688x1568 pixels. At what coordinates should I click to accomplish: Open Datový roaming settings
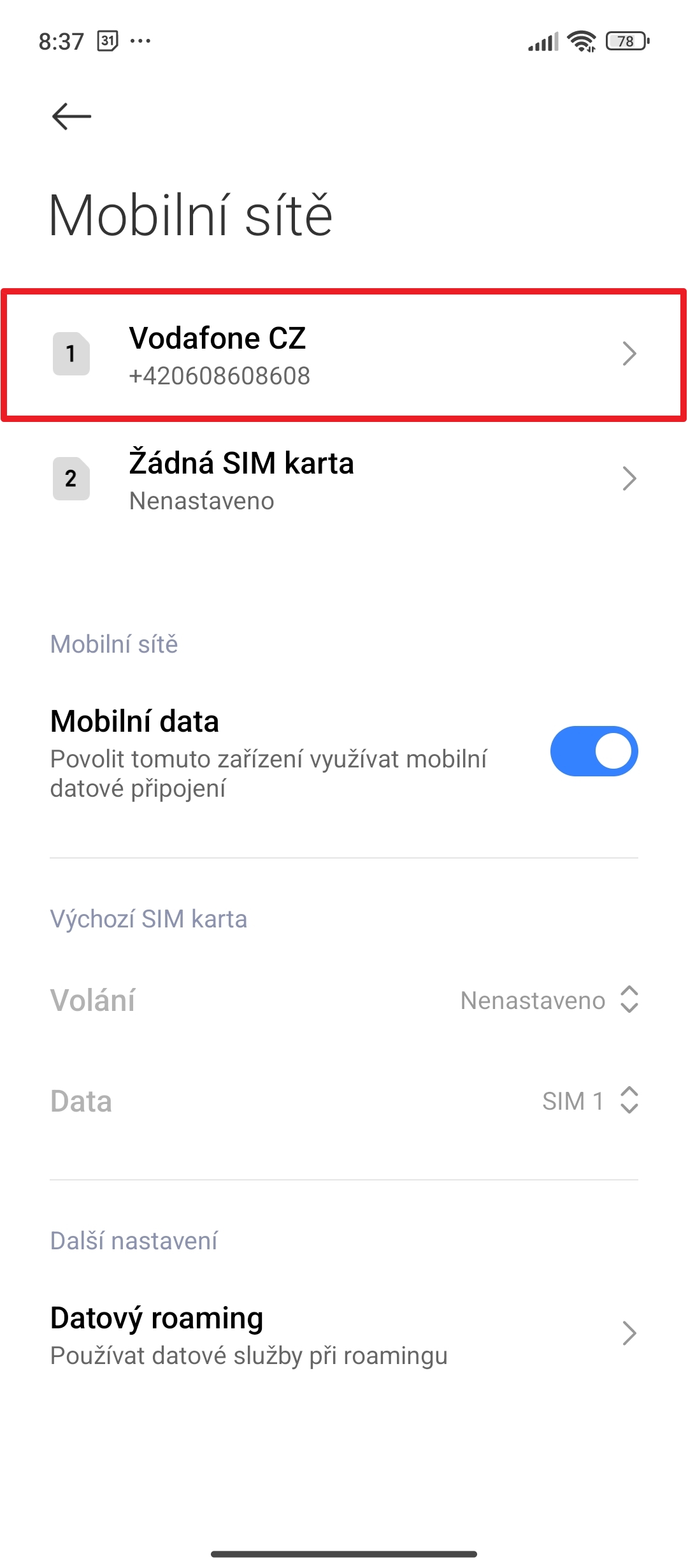click(x=344, y=1333)
